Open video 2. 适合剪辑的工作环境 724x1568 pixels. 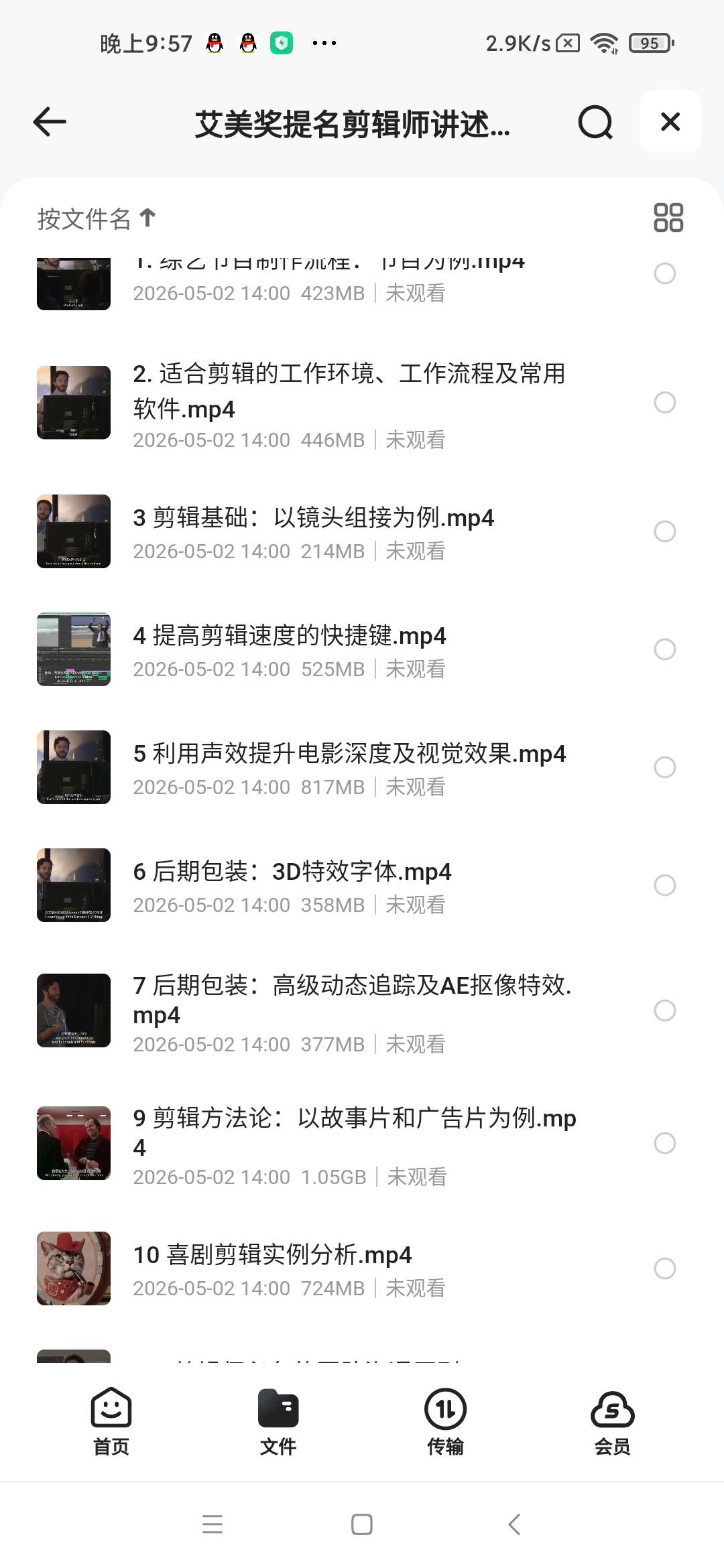pyautogui.click(x=349, y=391)
